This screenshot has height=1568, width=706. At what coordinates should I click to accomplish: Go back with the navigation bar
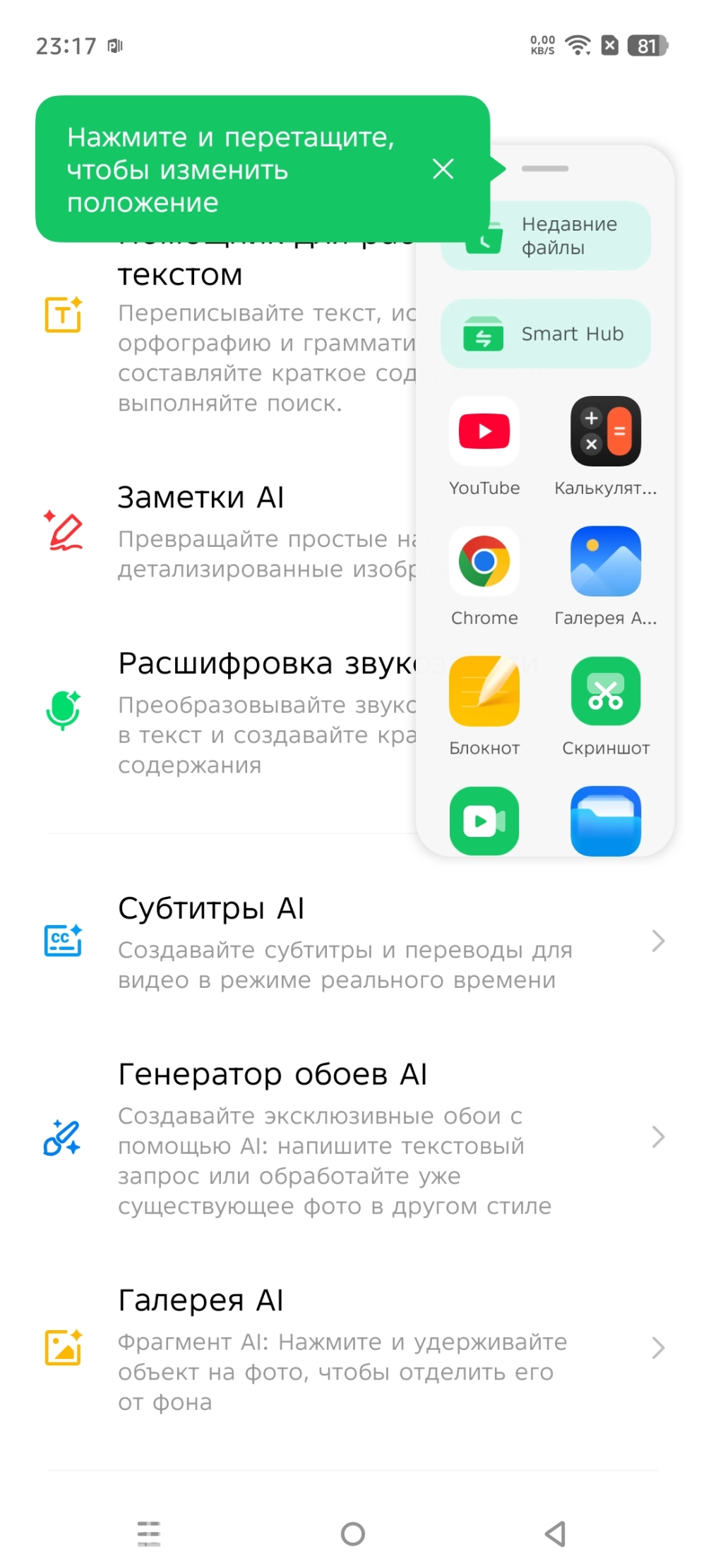(556, 1533)
